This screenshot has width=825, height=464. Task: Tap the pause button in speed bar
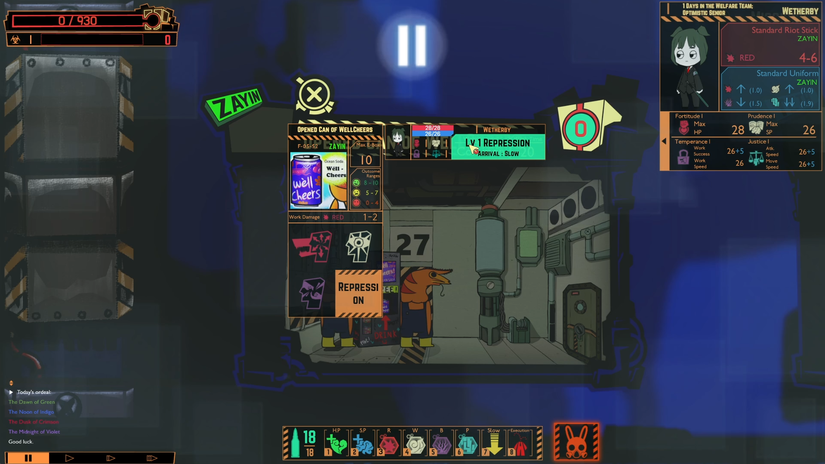(28, 458)
